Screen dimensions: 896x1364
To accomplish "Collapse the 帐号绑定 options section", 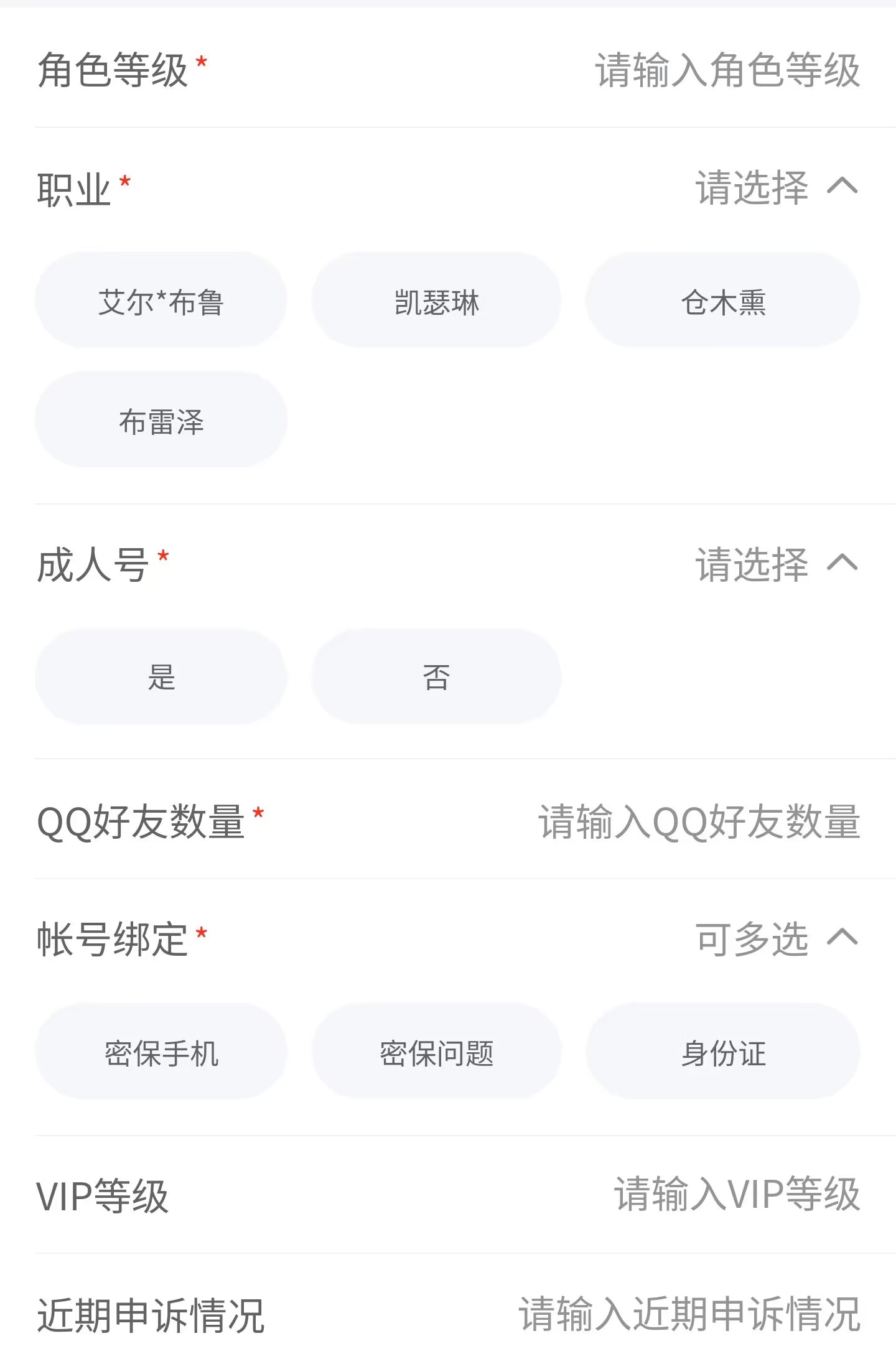I will pos(842,937).
